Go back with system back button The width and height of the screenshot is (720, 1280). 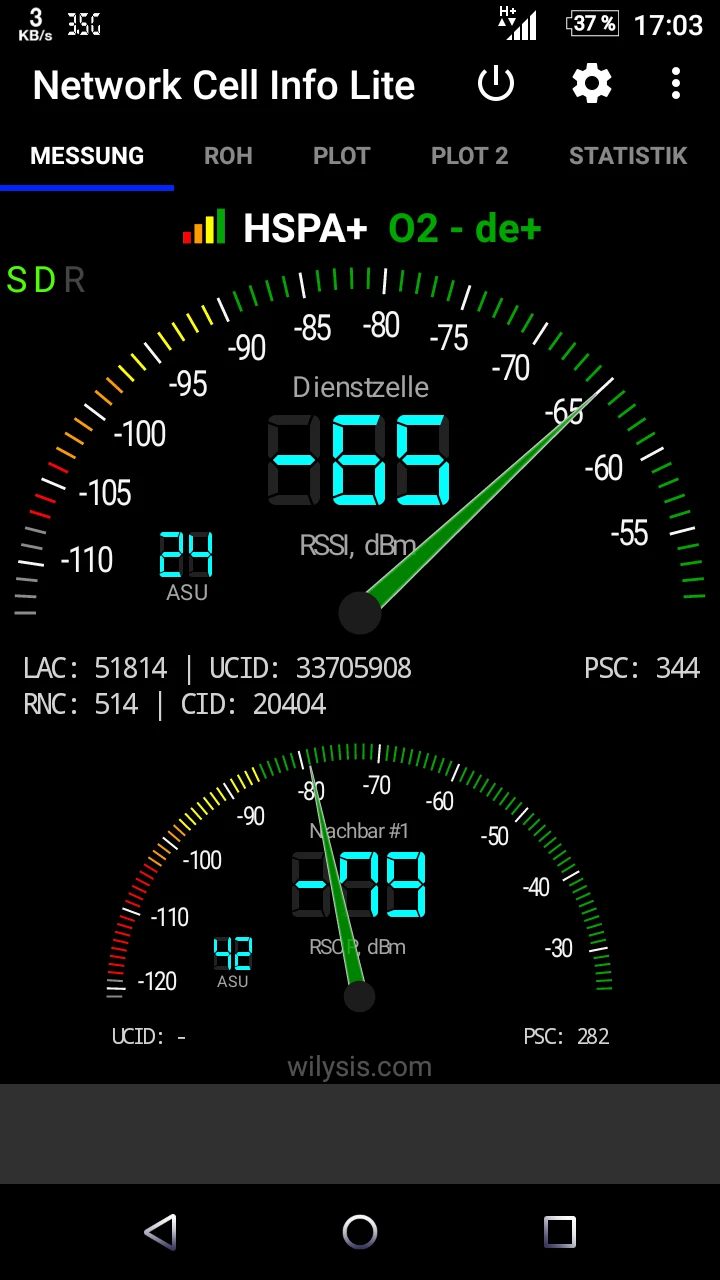click(x=161, y=1232)
